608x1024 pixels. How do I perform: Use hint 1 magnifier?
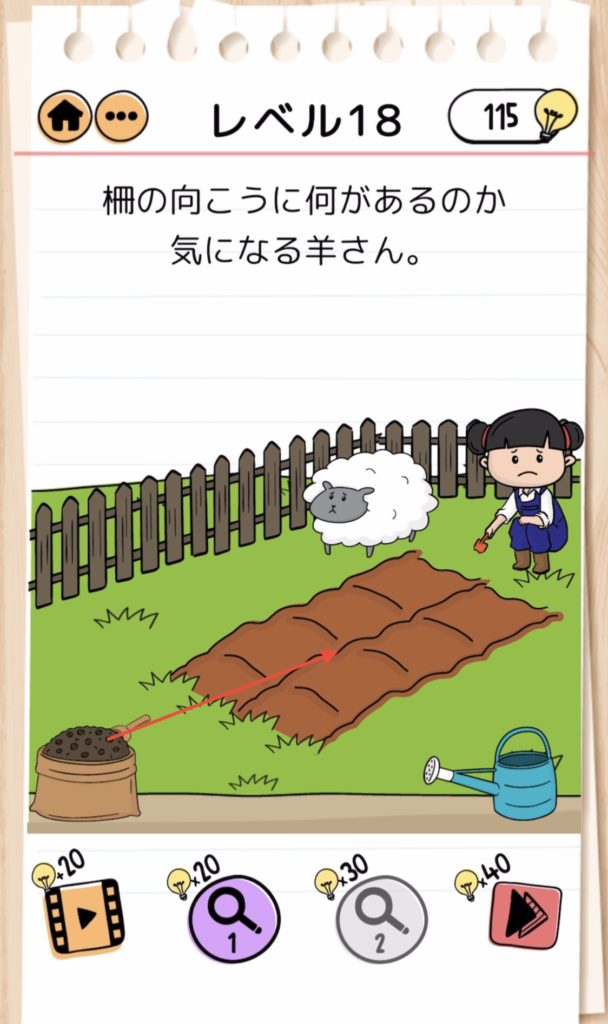click(234, 918)
